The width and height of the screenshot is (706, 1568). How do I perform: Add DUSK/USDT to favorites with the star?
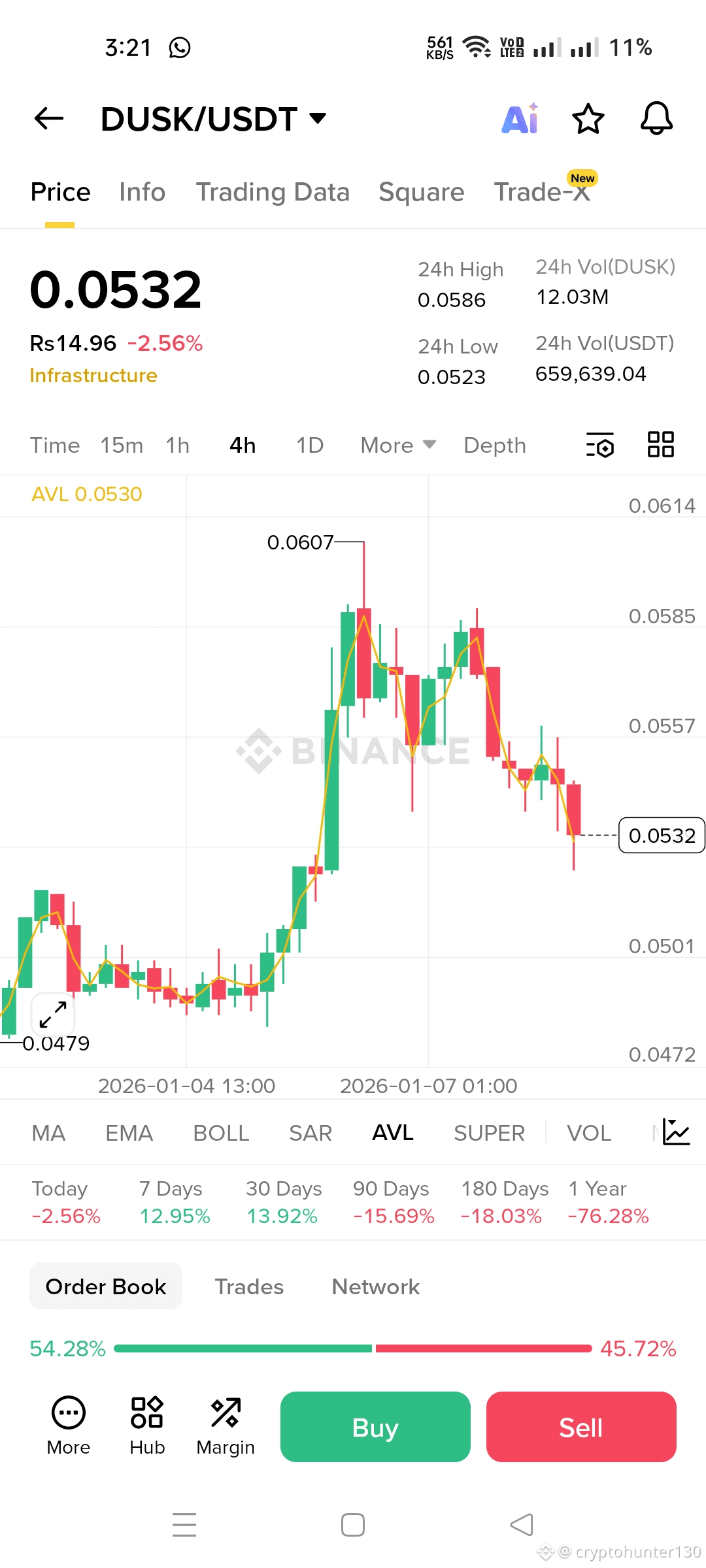tap(588, 119)
